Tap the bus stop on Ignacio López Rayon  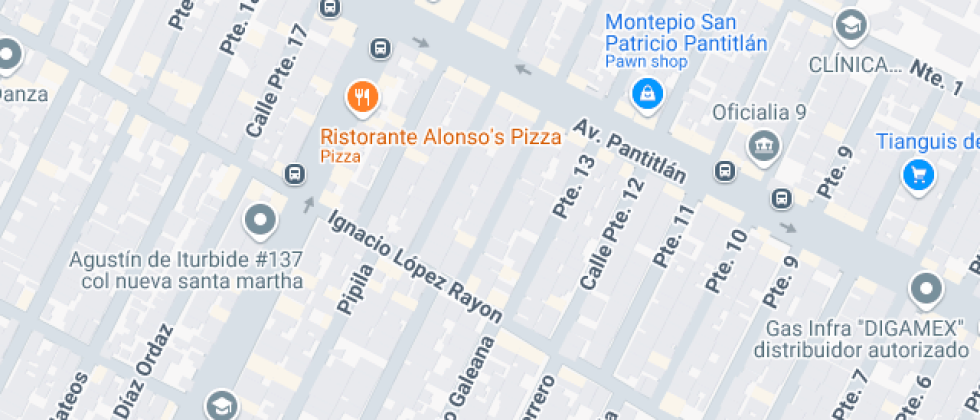[294, 174]
